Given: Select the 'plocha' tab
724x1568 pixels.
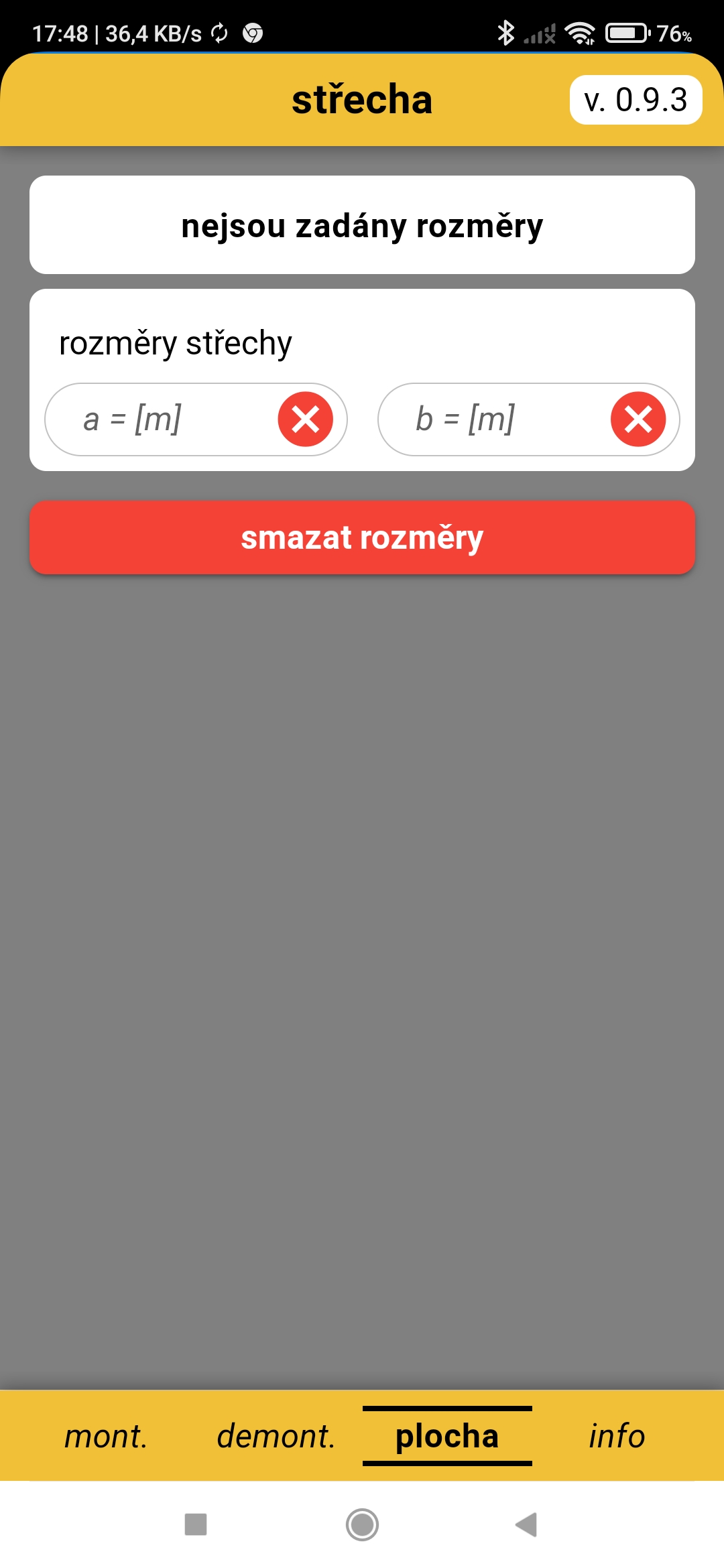Looking at the screenshot, I should (447, 1436).
